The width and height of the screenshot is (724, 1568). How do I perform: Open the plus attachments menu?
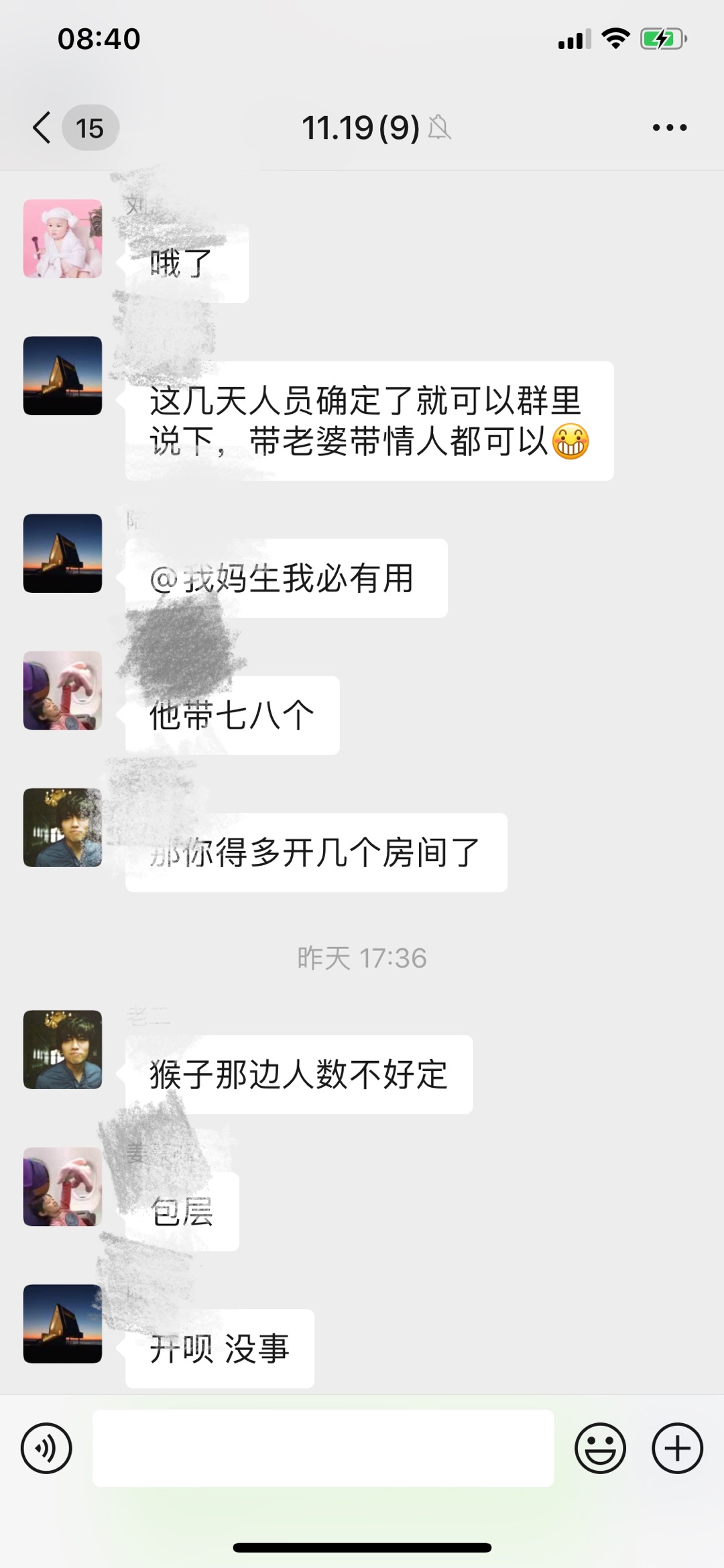pyautogui.click(x=677, y=1448)
